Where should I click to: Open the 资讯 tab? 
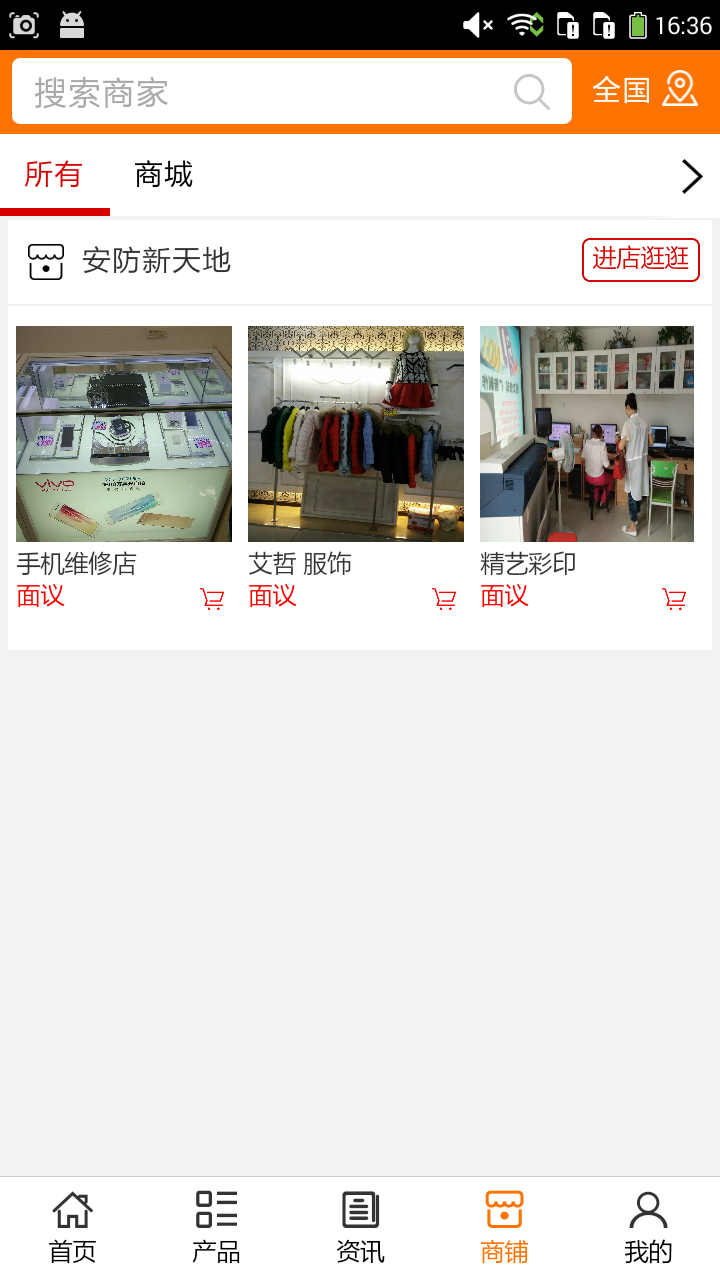pyautogui.click(x=360, y=1227)
